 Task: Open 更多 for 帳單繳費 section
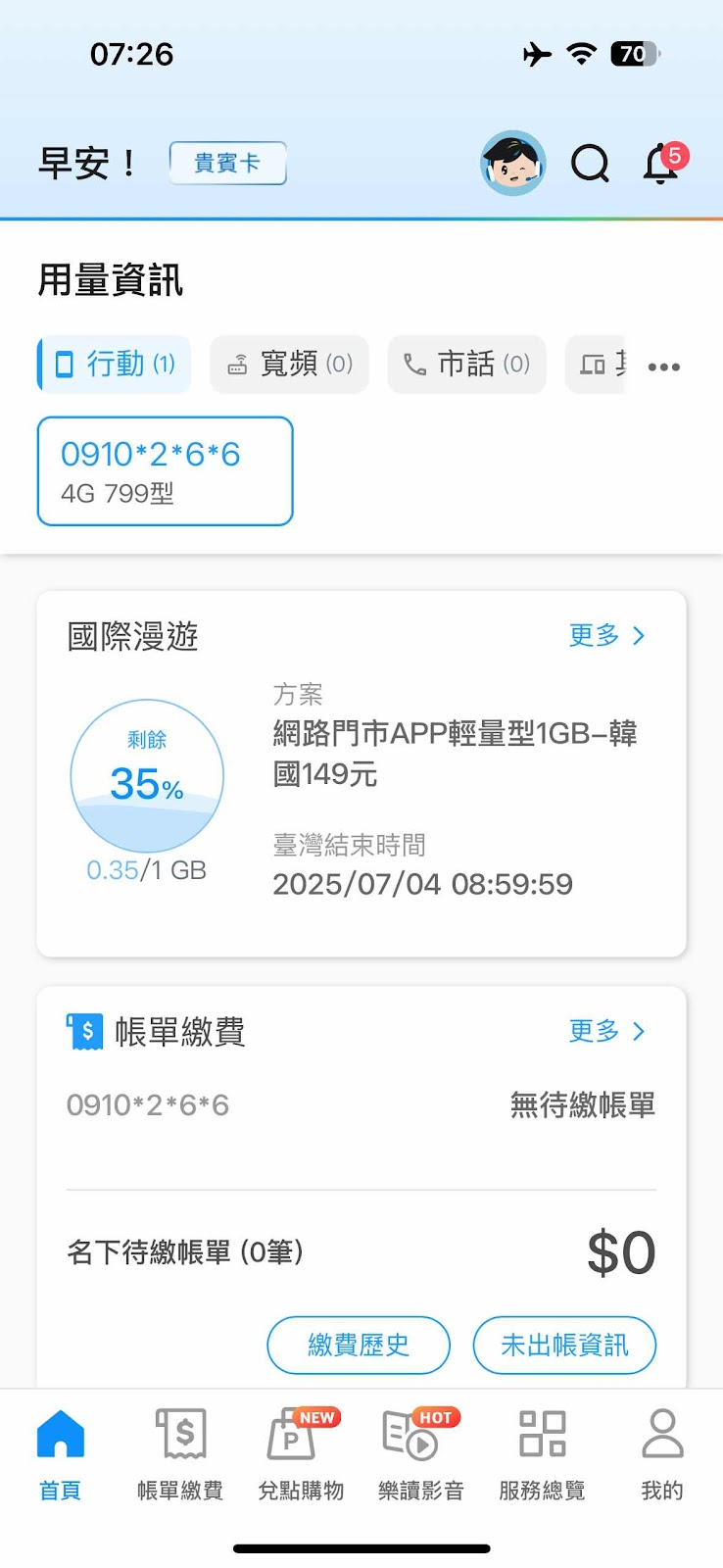tap(606, 1031)
